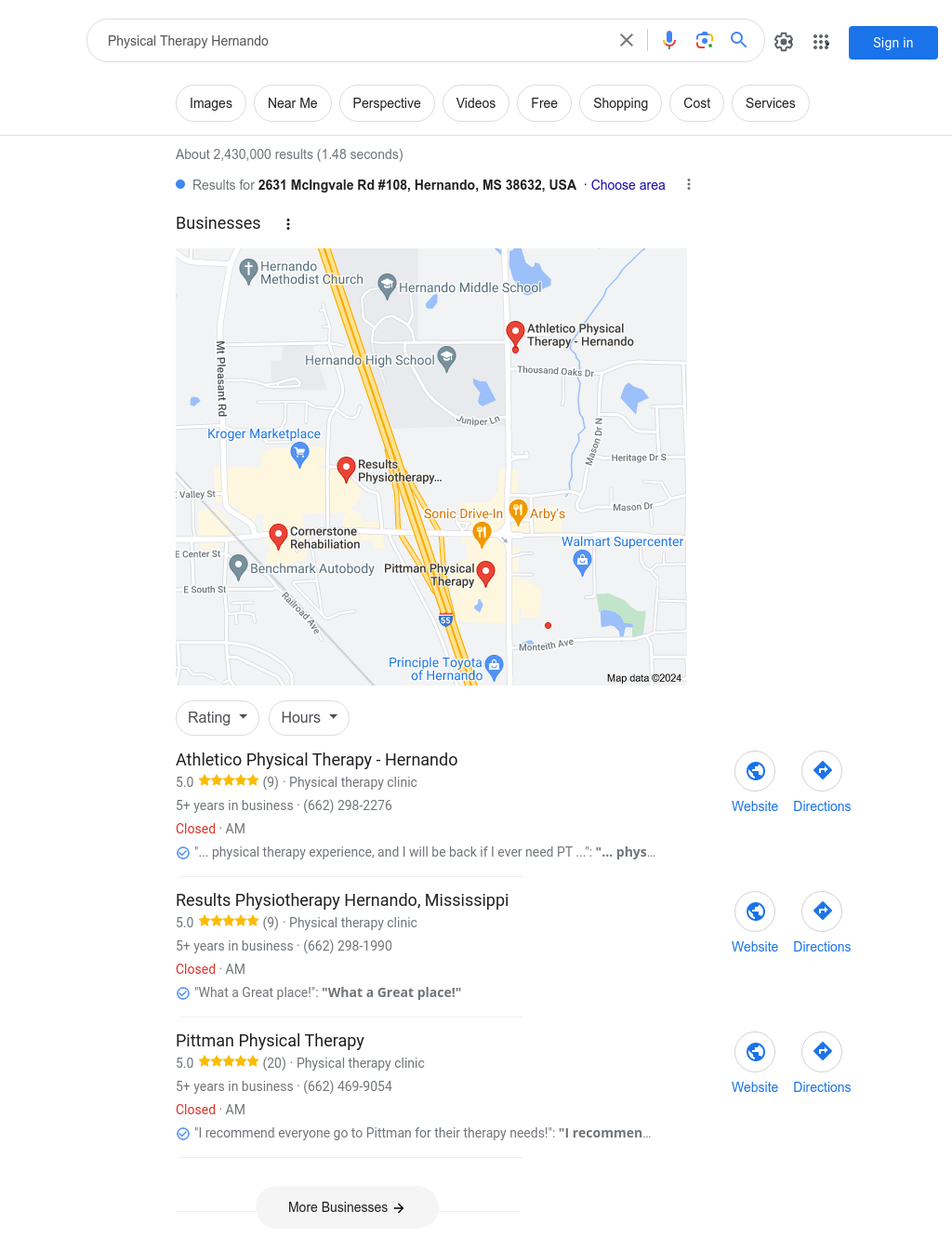This screenshot has width=952, height=1251.
Task: Open Athletico Physical Therapy - Hernando listing
Action: 316,760
